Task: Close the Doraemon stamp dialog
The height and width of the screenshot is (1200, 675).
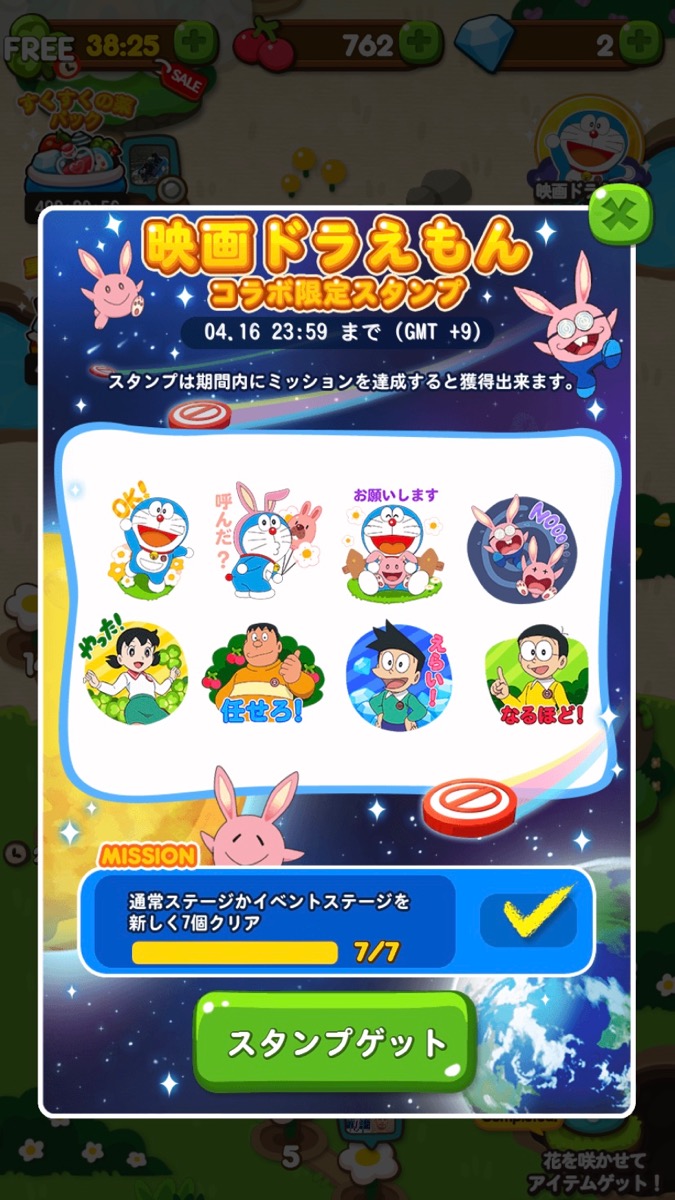Action: (620, 214)
